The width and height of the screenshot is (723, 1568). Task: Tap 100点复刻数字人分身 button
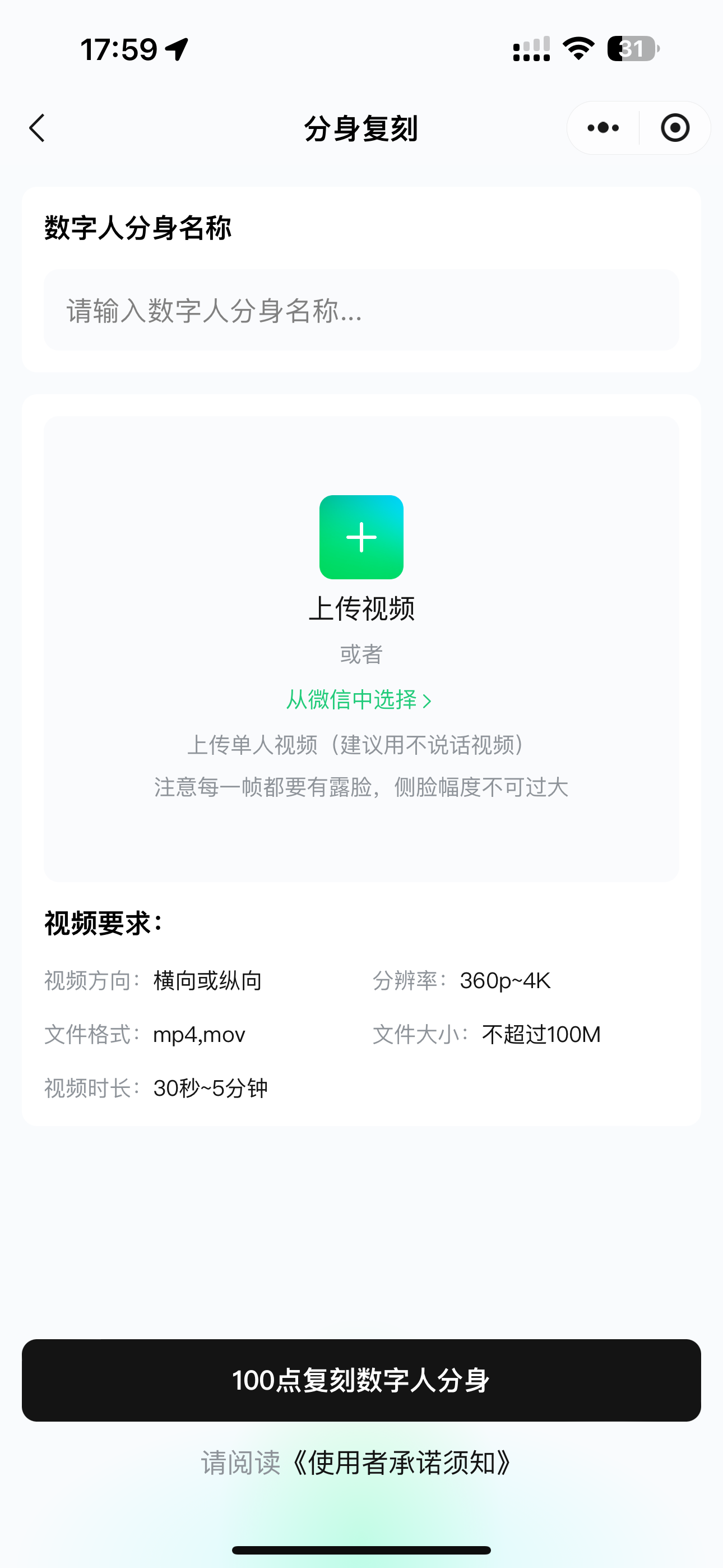[361, 1380]
